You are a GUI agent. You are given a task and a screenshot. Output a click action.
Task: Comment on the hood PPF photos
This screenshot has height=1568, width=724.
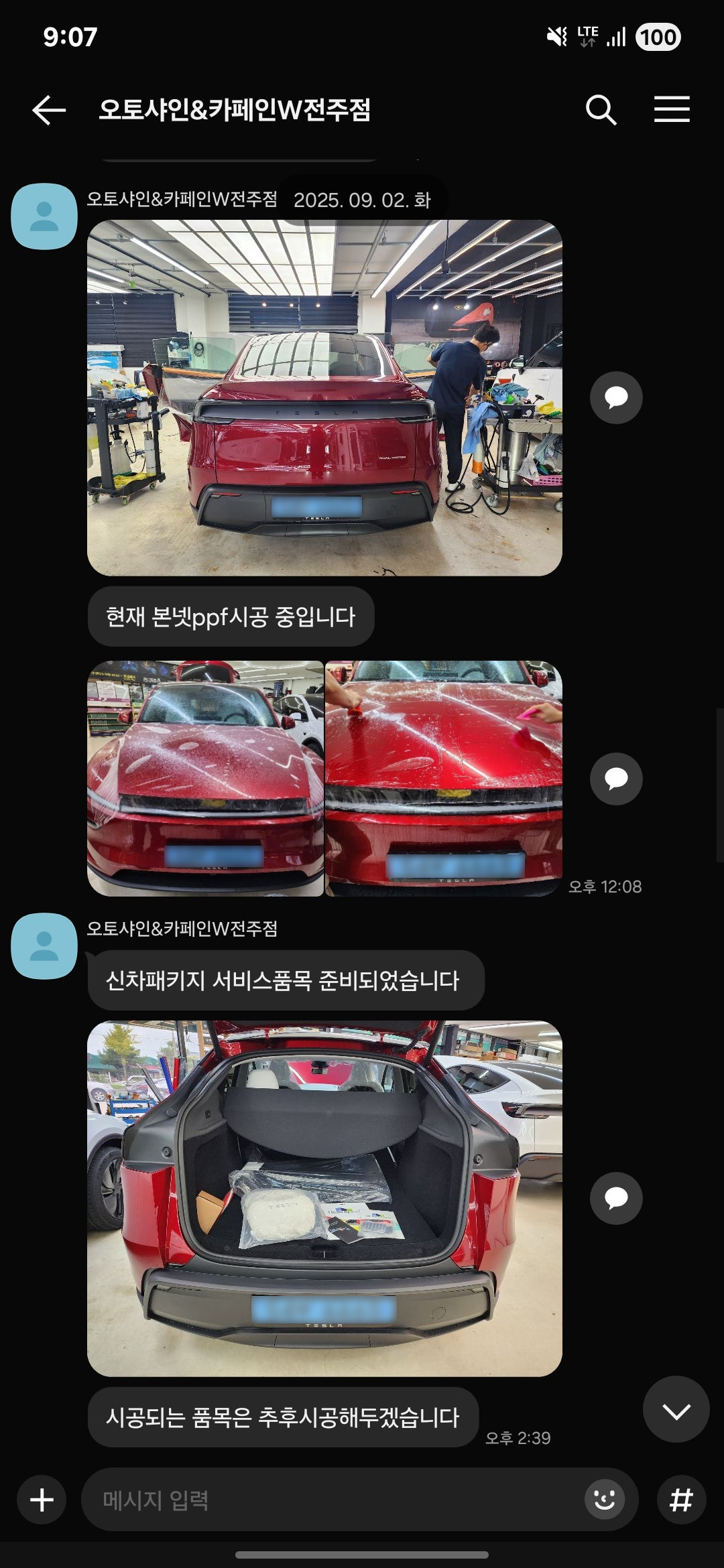pyautogui.click(x=616, y=779)
